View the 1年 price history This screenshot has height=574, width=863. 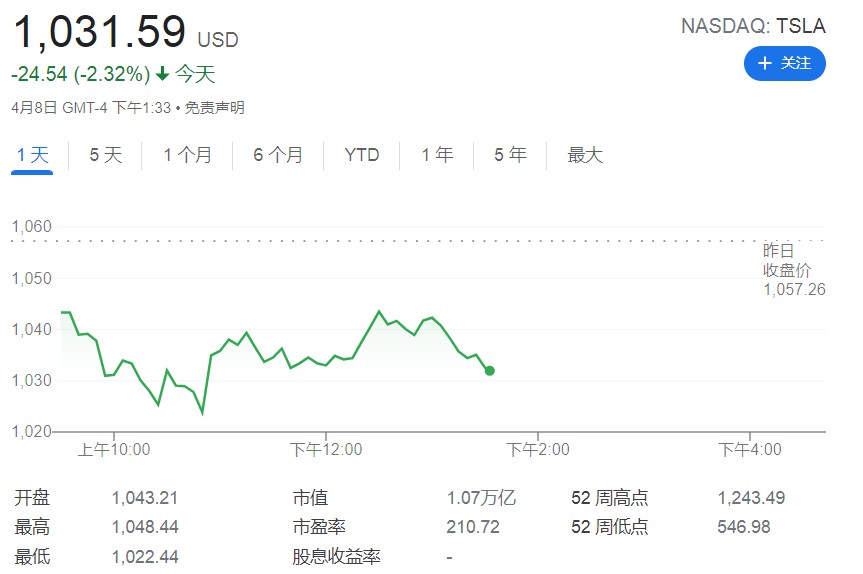437,155
